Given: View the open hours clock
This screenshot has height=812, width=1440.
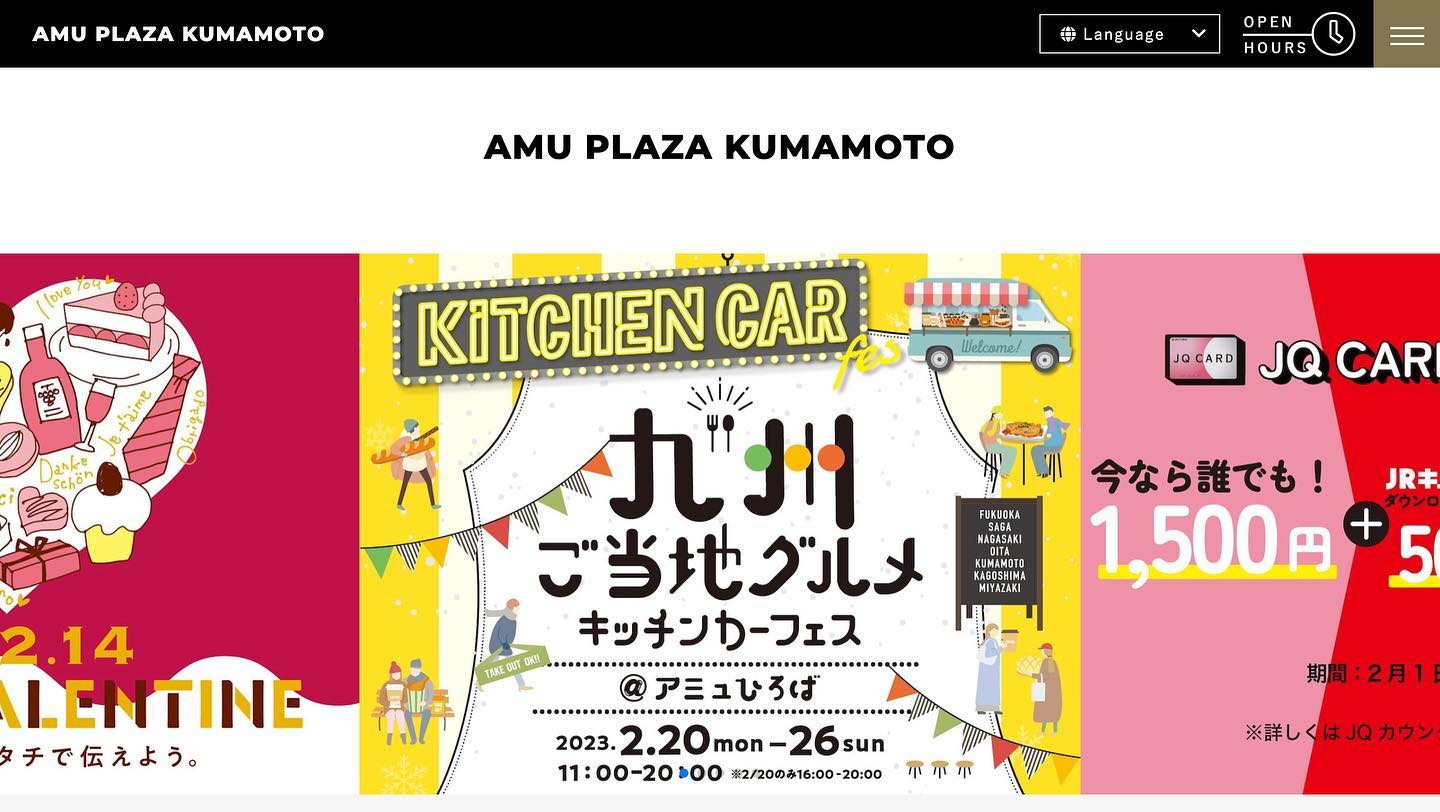Looking at the screenshot, I should tap(1299, 34).
